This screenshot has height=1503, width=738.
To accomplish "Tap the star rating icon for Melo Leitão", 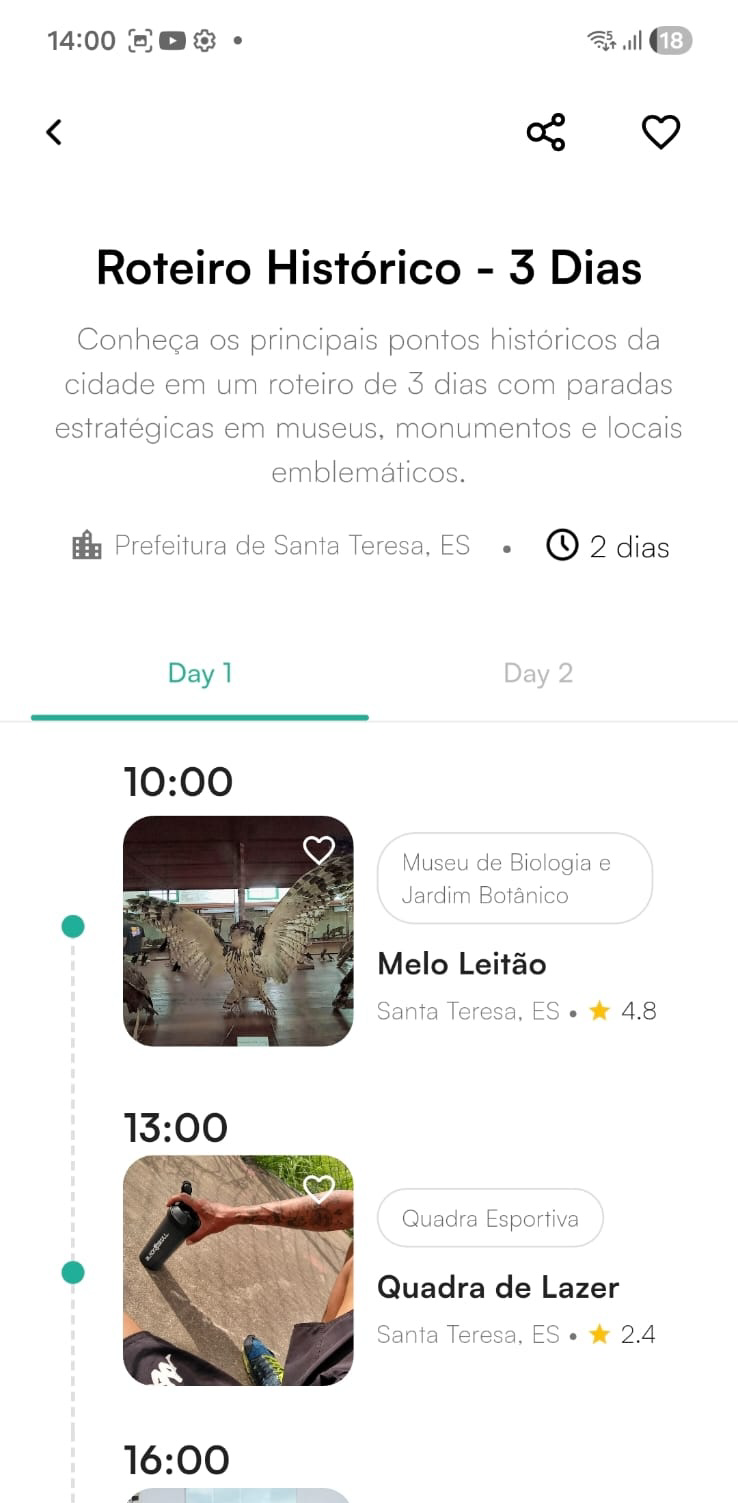I will 599,1010.
